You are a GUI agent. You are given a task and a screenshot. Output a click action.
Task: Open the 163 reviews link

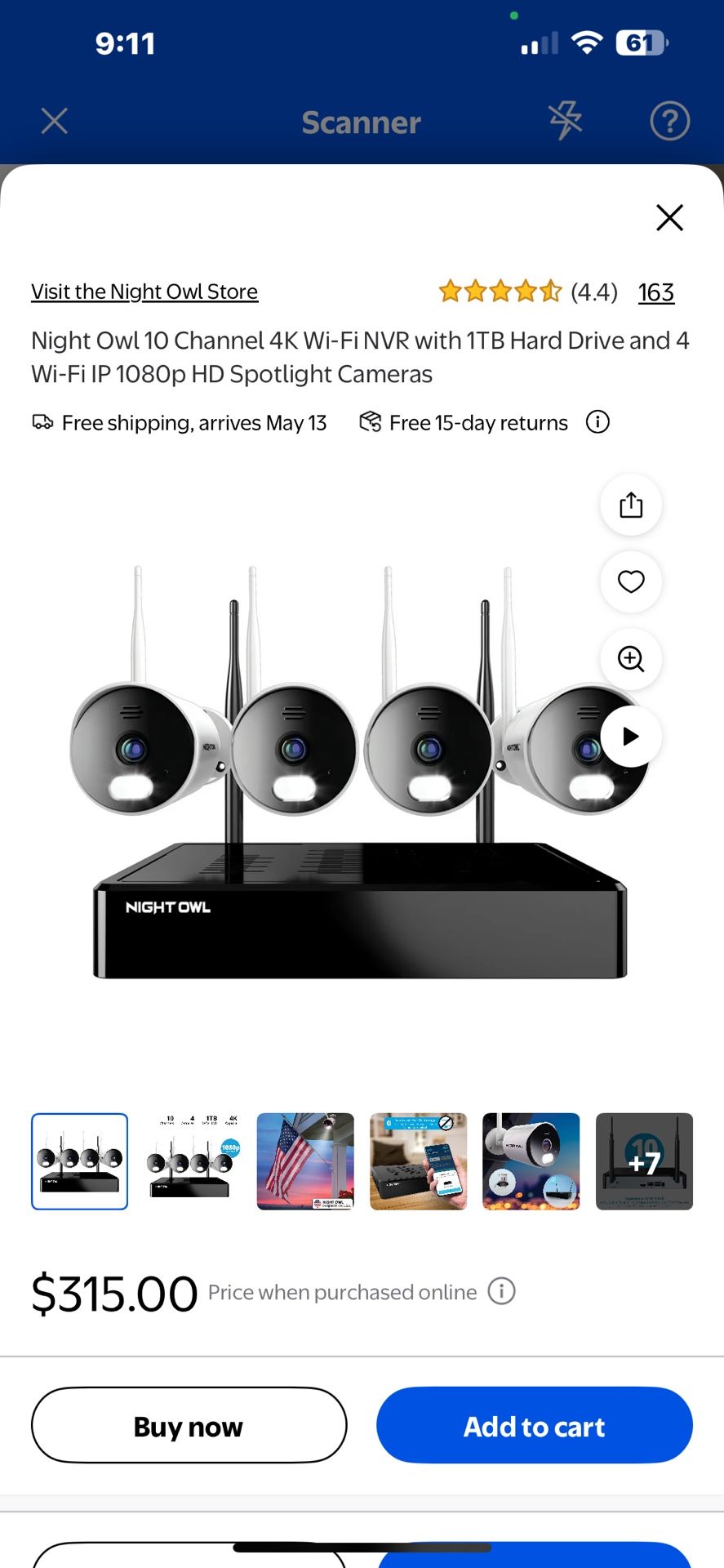click(x=655, y=292)
